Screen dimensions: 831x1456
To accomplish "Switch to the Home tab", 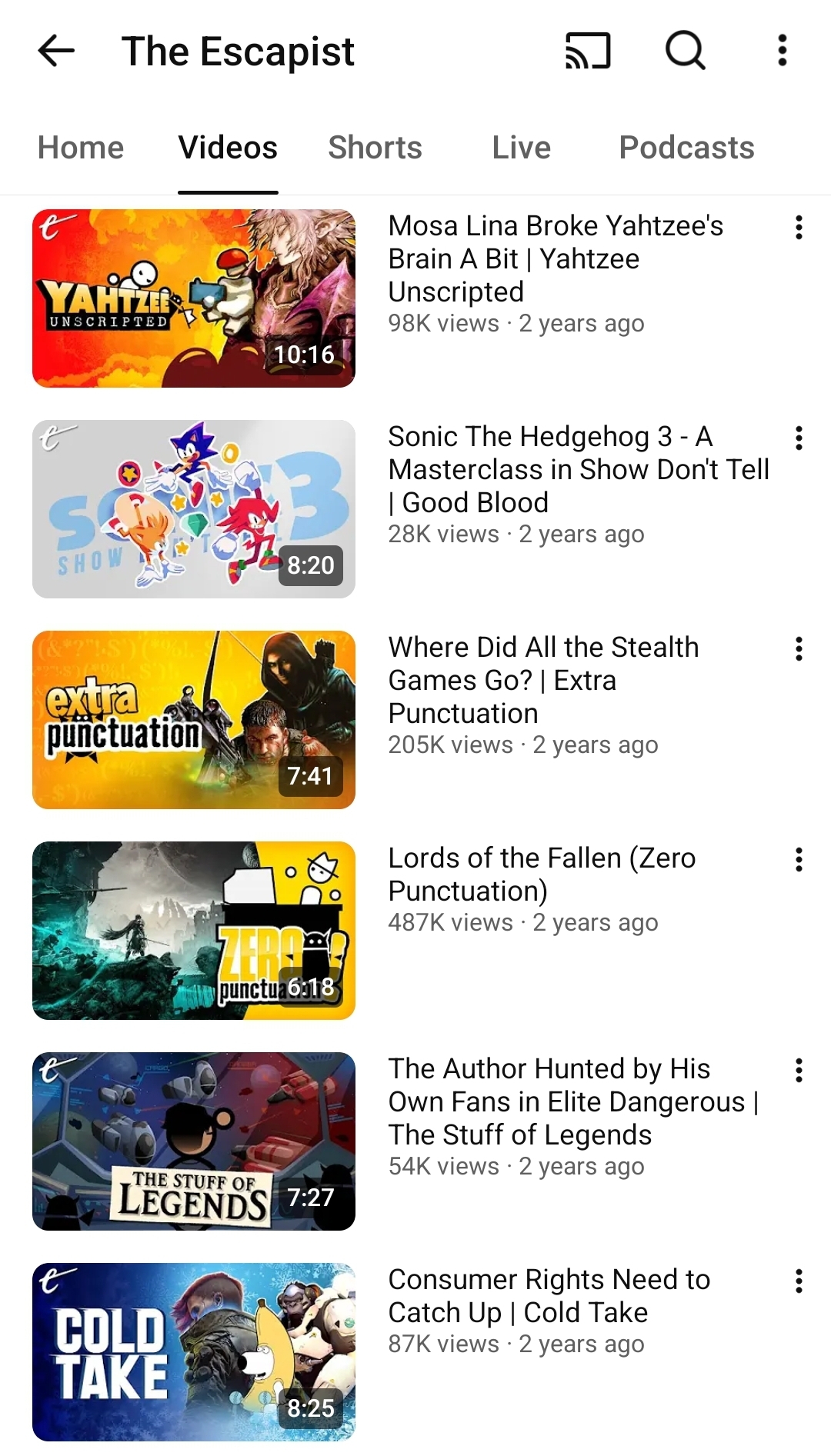I will tap(81, 148).
